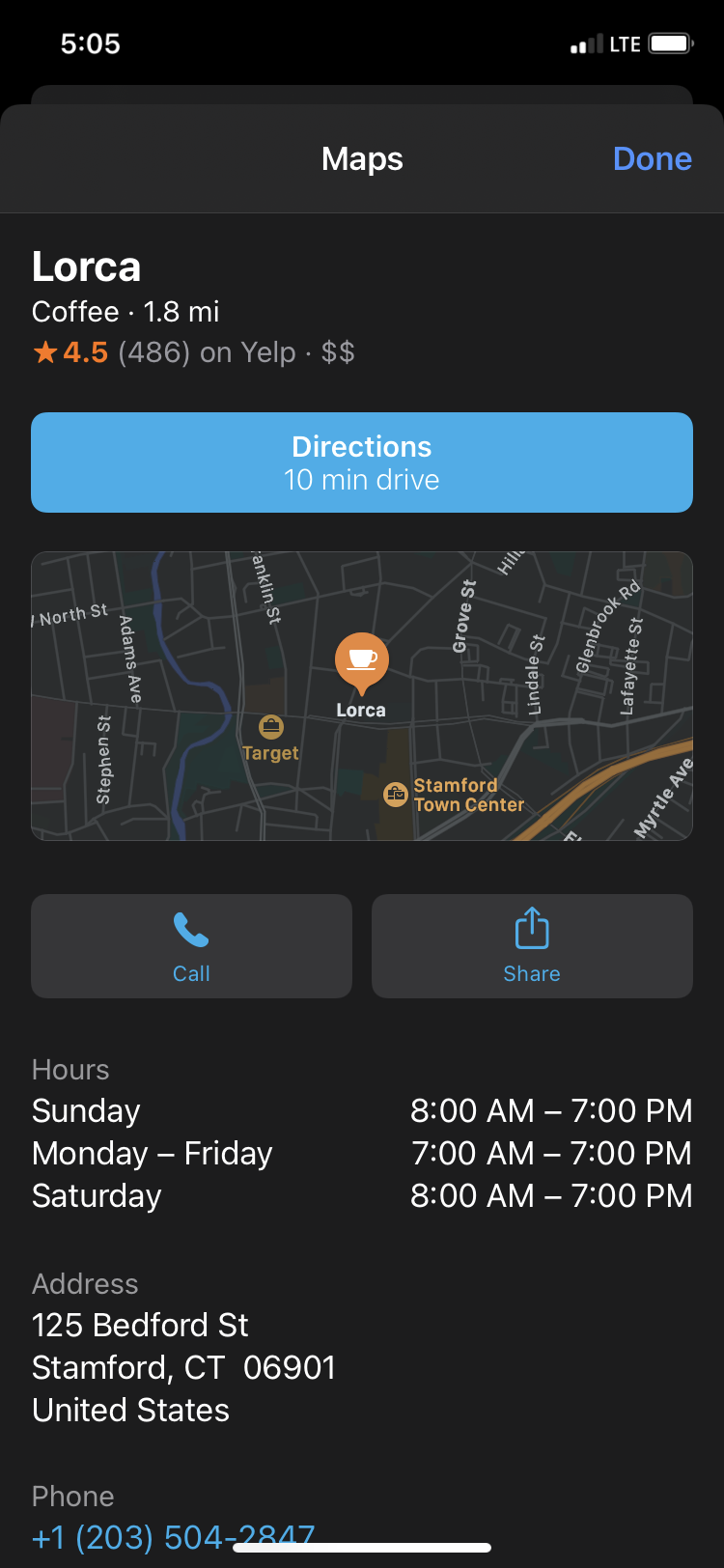
Task: Open the map preview of Lorca
Action: (362, 695)
